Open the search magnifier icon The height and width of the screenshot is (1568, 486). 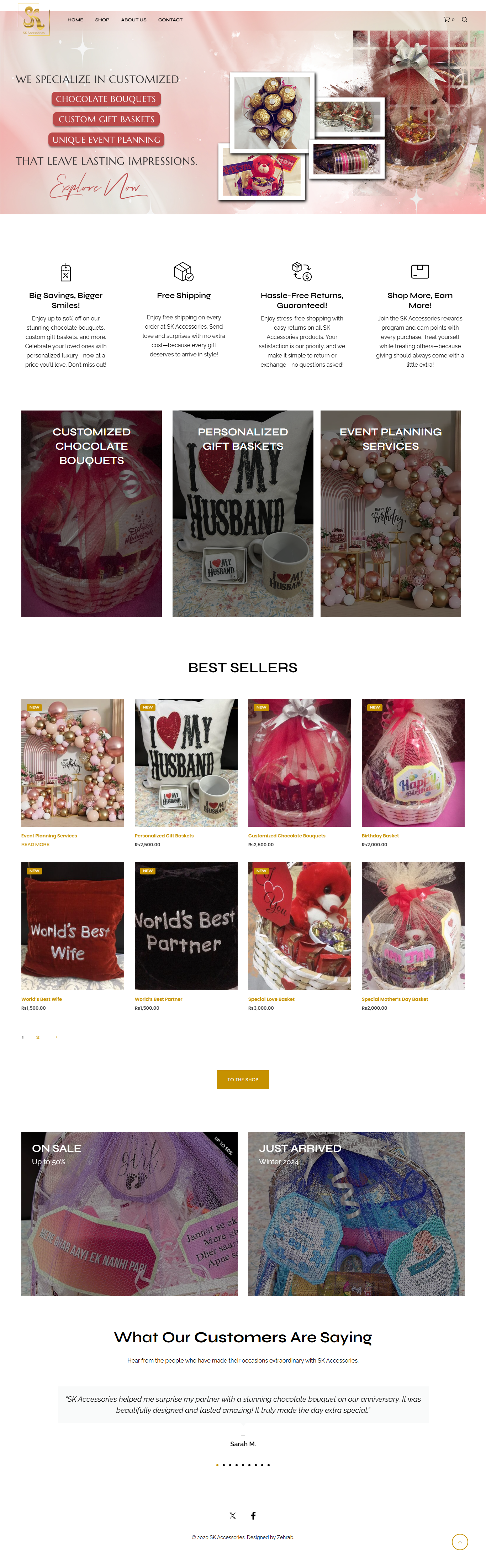click(464, 20)
